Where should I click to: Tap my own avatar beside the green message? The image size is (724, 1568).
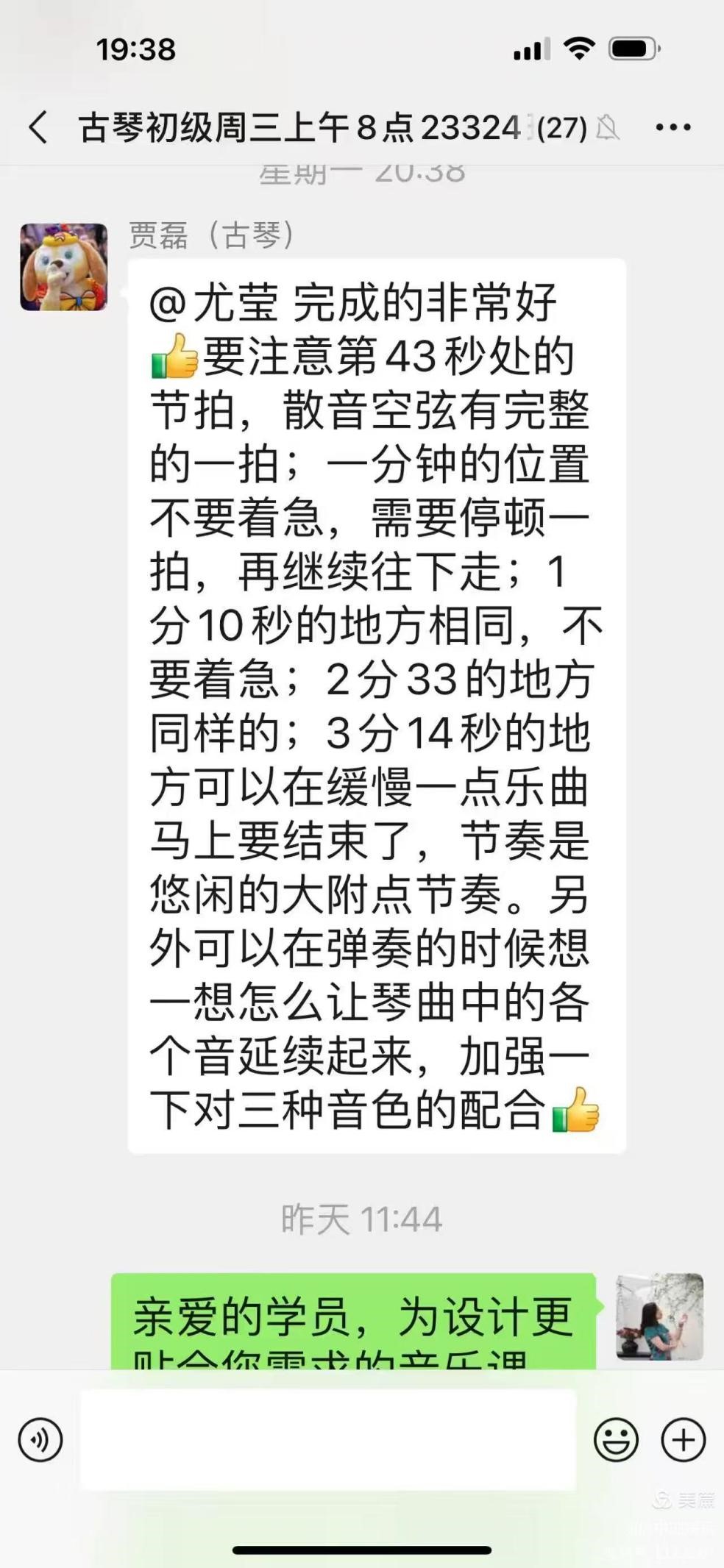[659, 1316]
